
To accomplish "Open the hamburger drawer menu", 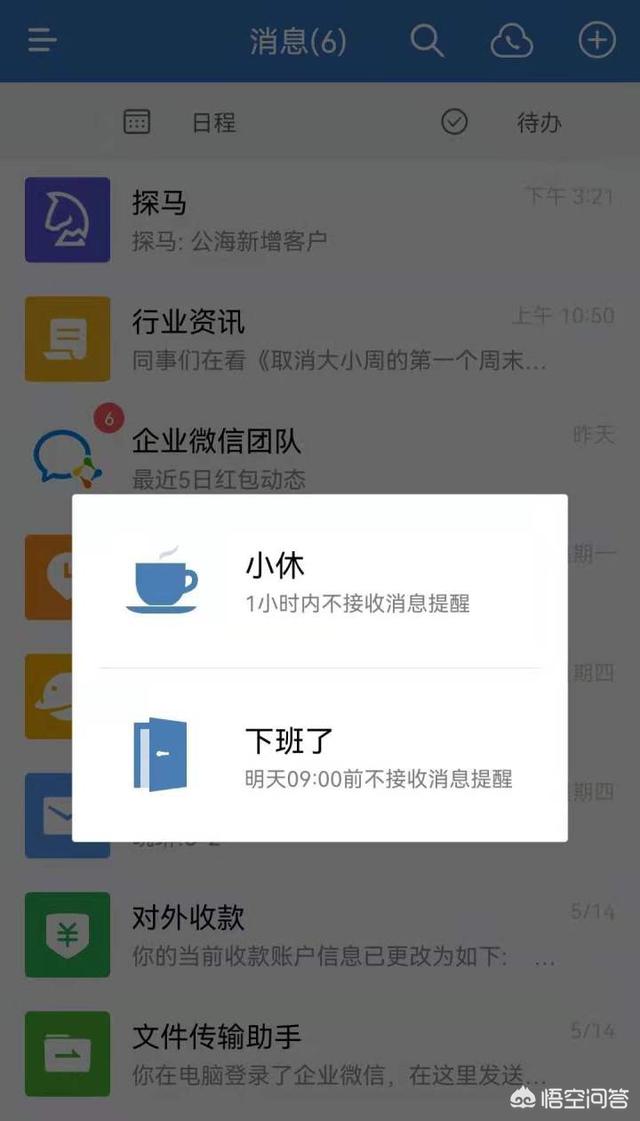I will pyautogui.click(x=42, y=41).
